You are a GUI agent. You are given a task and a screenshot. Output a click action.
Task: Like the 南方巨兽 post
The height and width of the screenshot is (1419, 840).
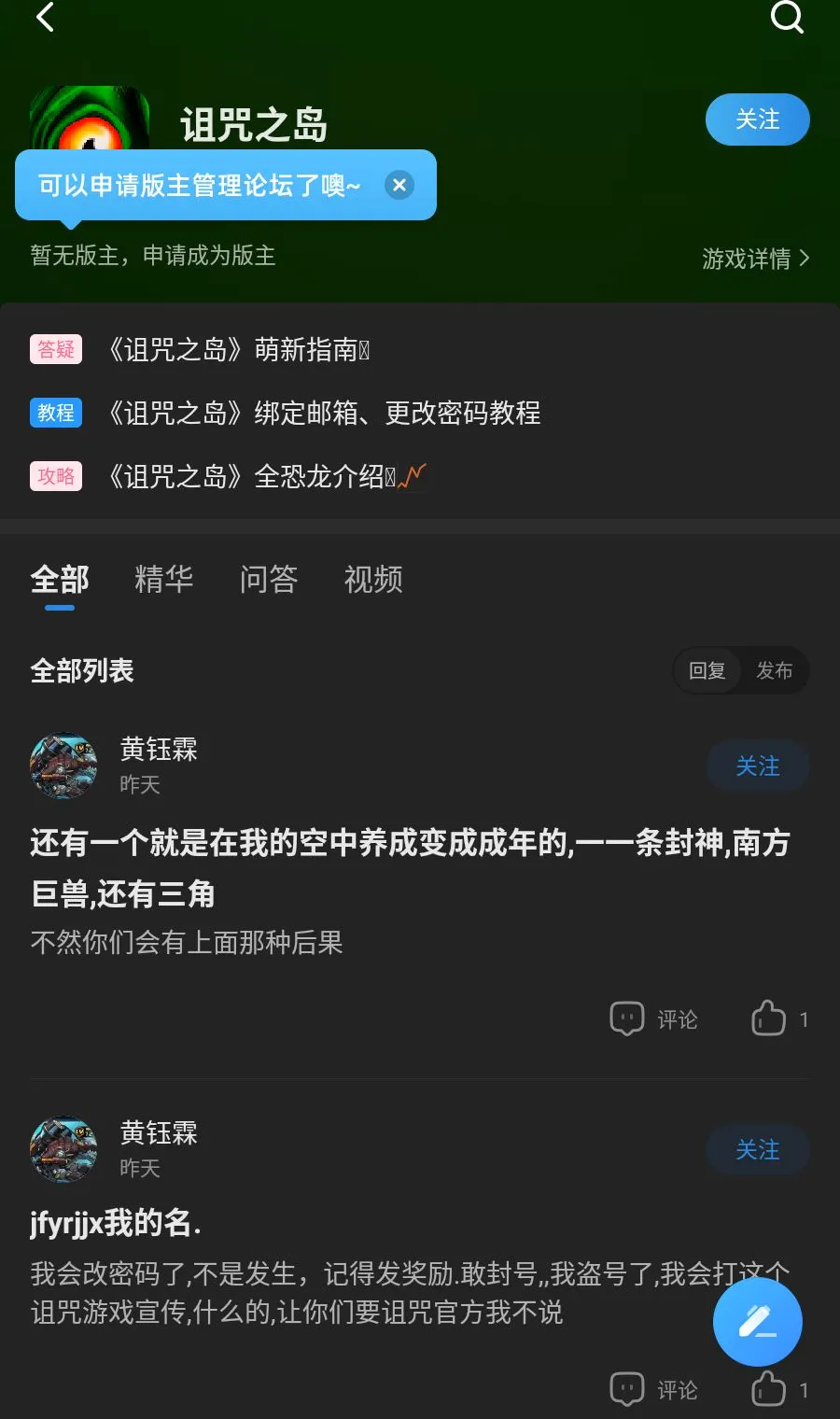[x=779, y=1019]
